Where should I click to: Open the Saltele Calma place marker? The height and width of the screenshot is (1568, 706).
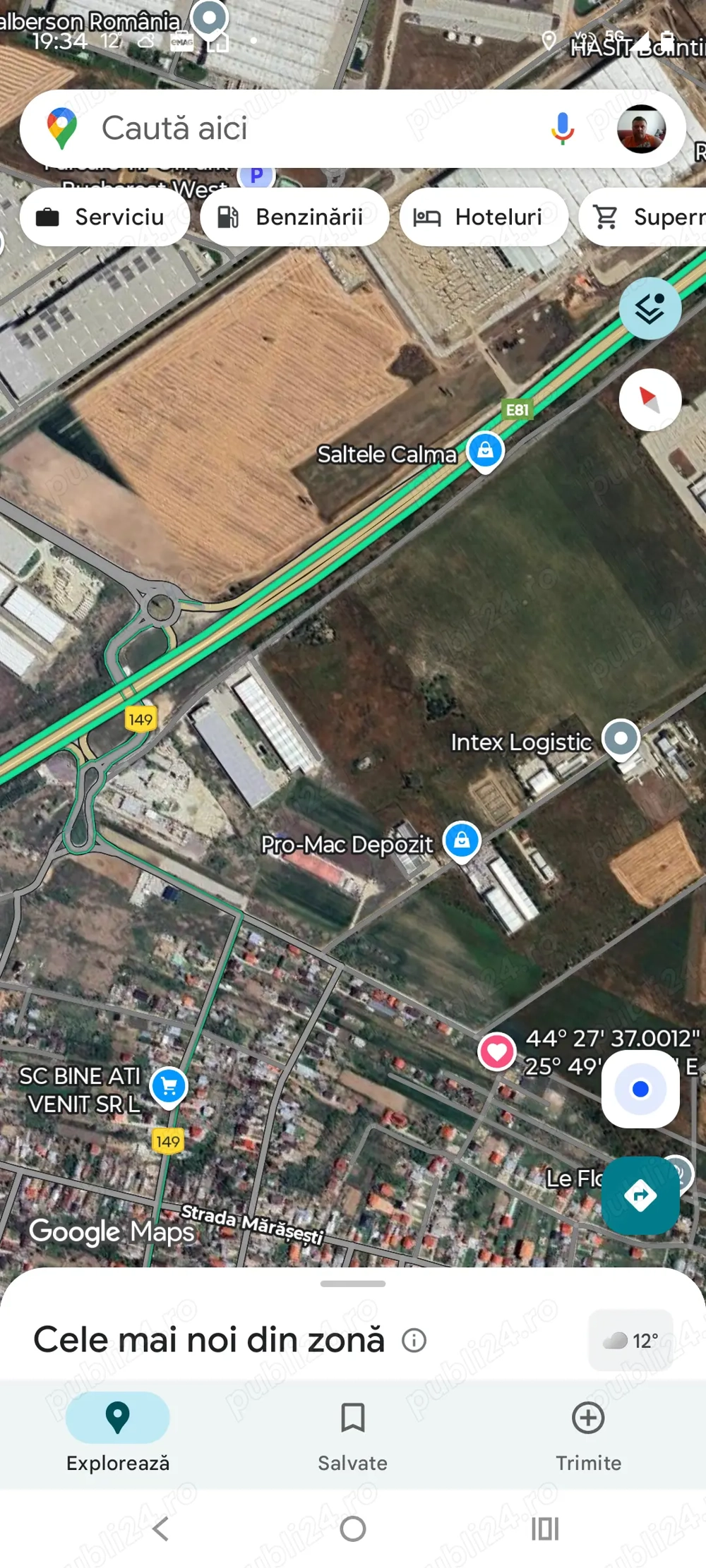485,451
